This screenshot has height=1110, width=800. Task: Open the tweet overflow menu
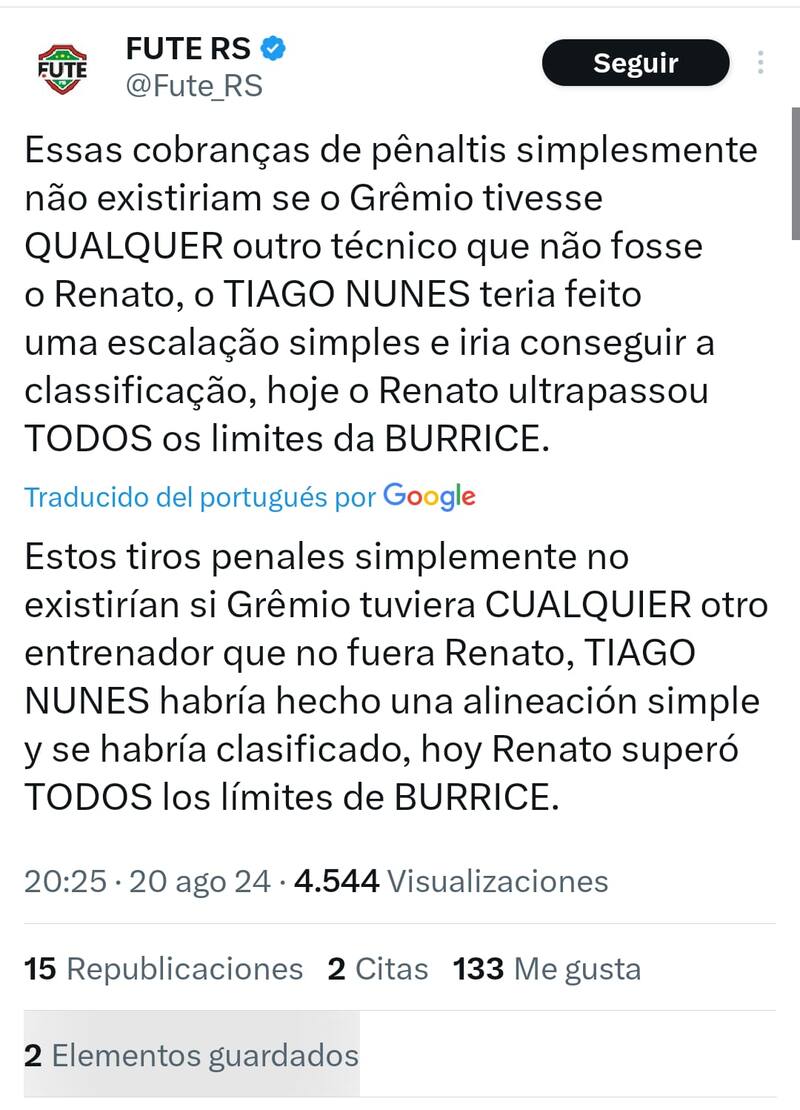click(761, 63)
